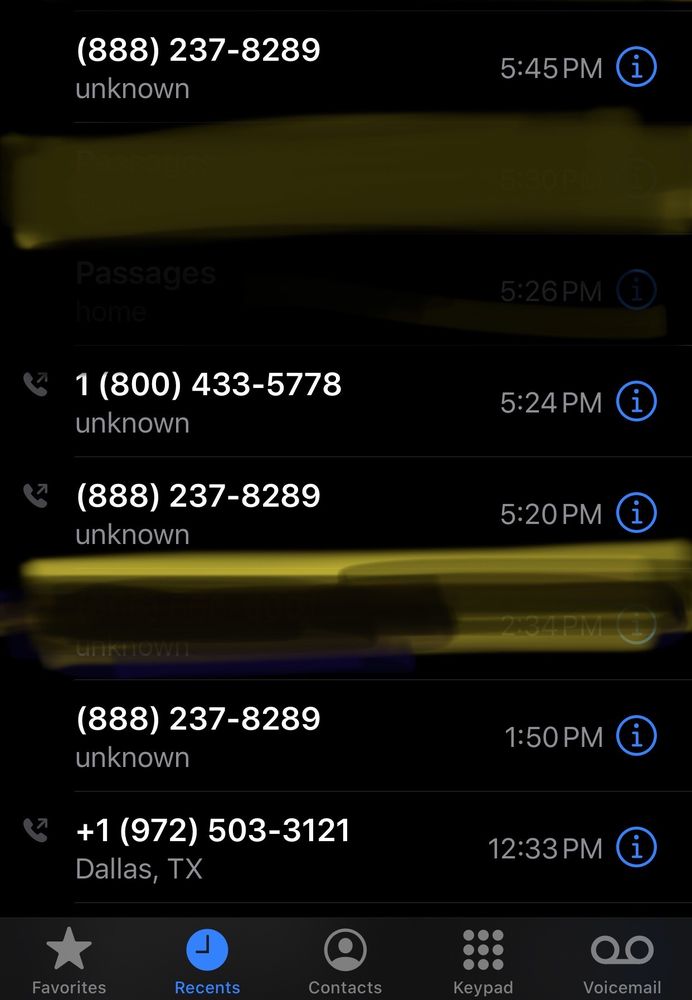
Task: Open info for 1 (800) 433-5778 call
Action: (x=636, y=402)
